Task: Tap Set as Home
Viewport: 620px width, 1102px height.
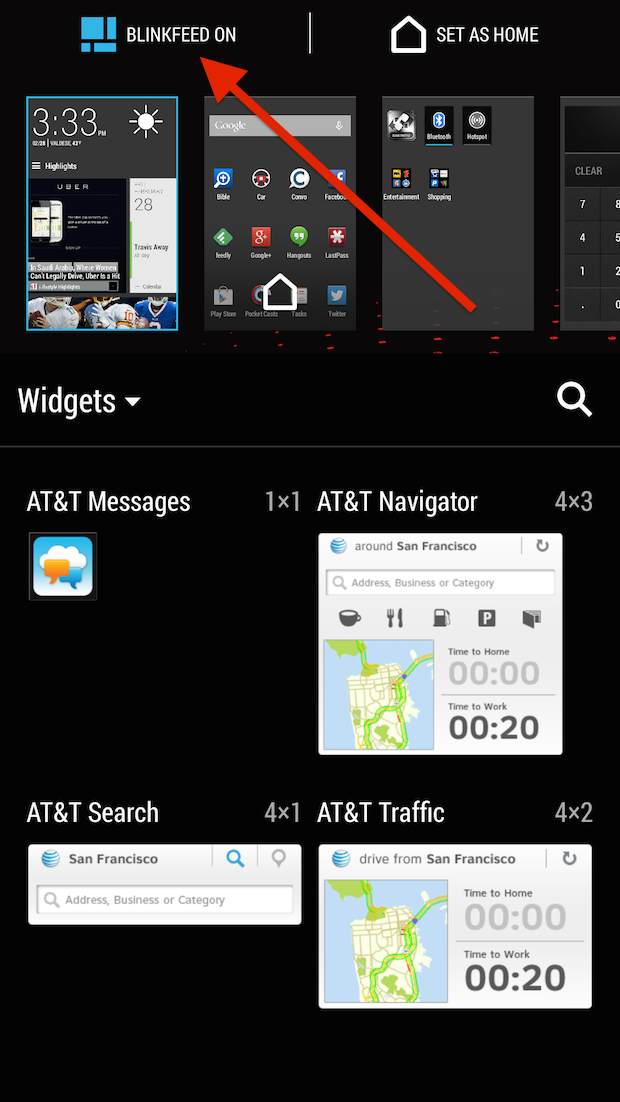Action: click(x=464, y=35)
